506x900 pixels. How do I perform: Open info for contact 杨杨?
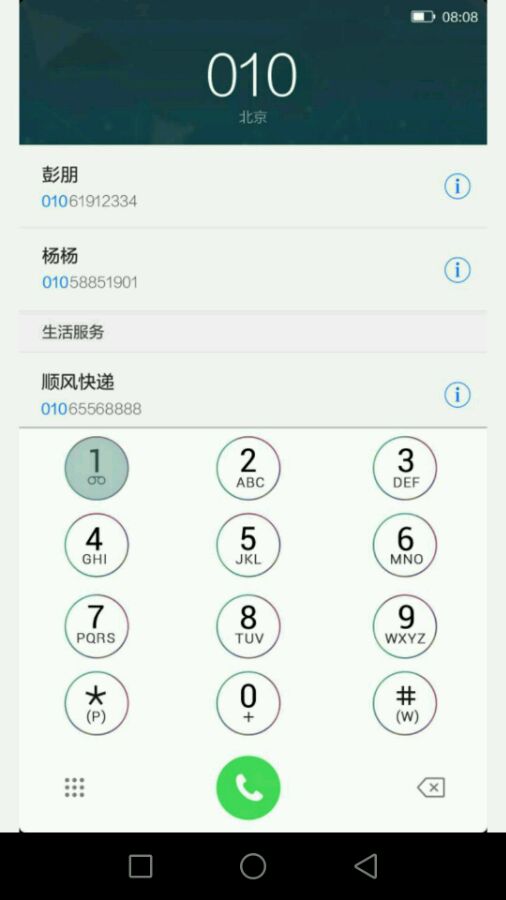coord(457,270)
